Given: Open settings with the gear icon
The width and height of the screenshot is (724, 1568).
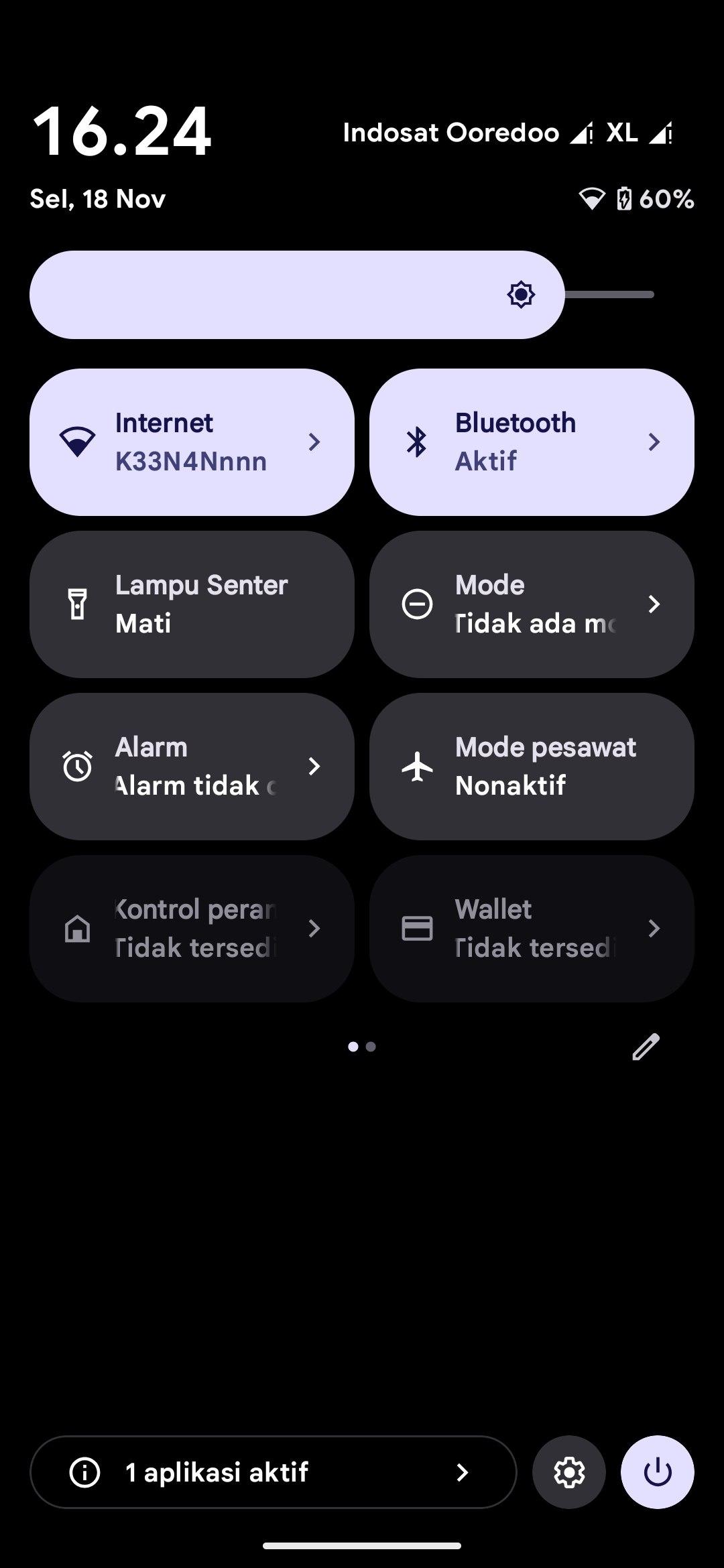Looking at the screenshot, I should click(x=569, y=1472).
